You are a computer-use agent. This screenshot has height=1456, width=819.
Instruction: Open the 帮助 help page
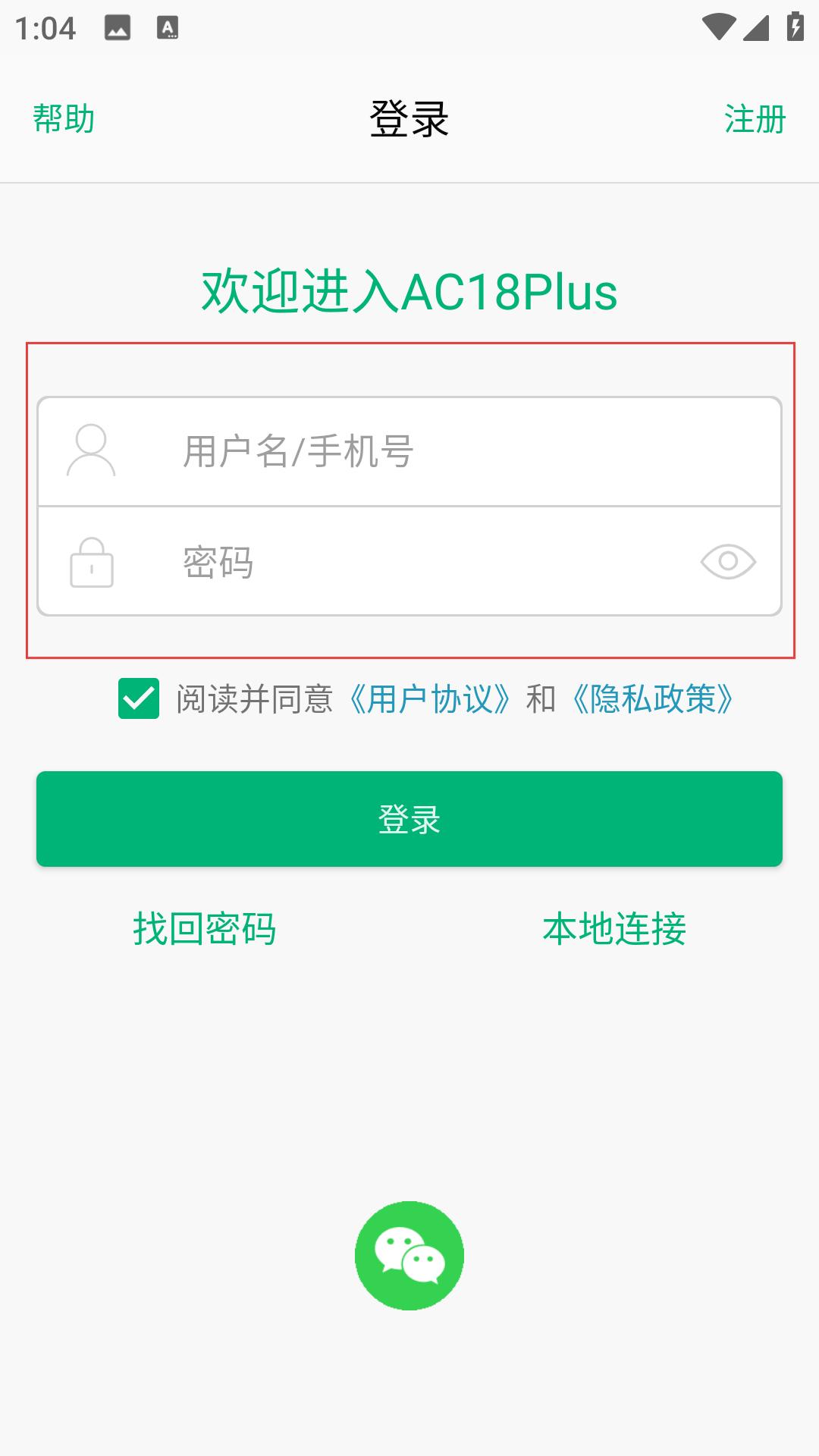[64, 119]
